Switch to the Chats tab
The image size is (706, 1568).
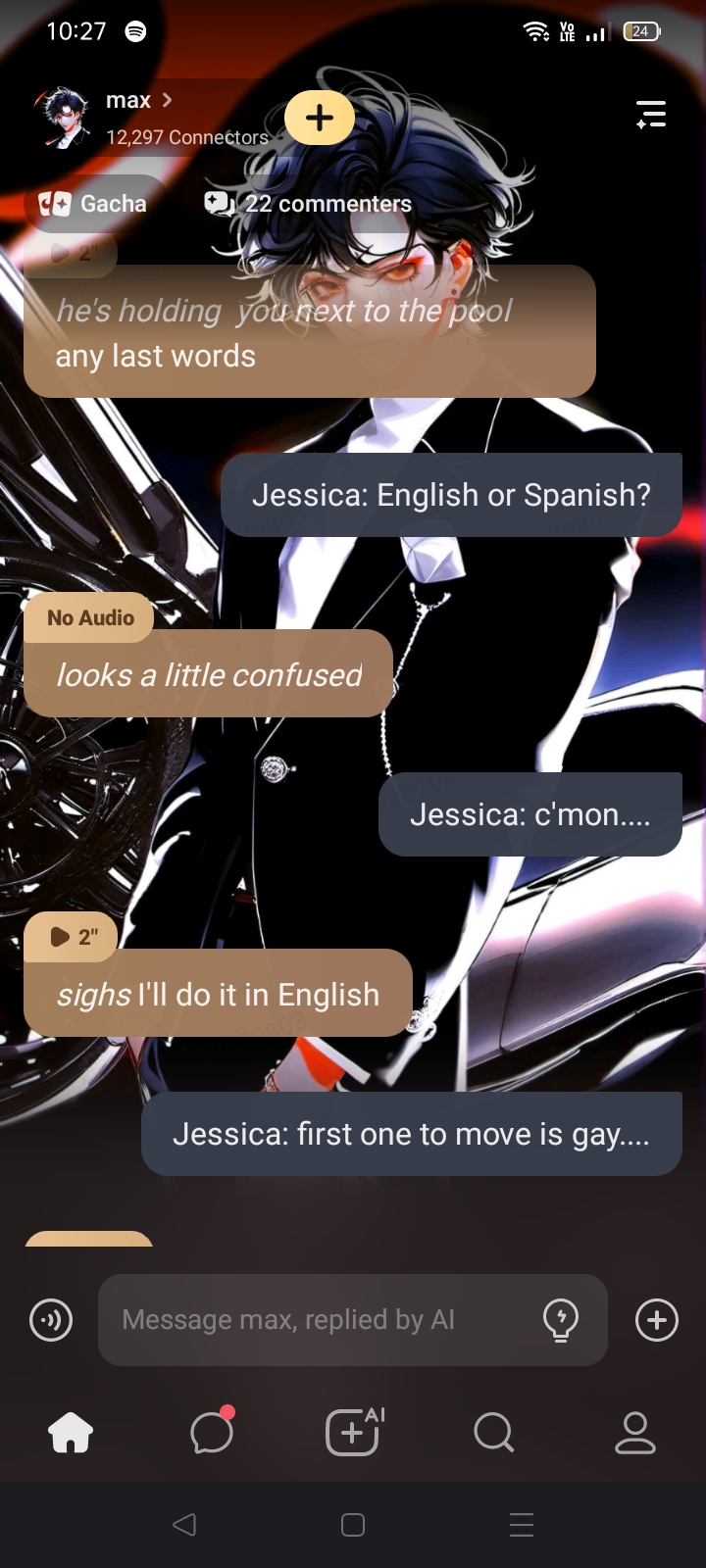click(x=212, y=1434)
